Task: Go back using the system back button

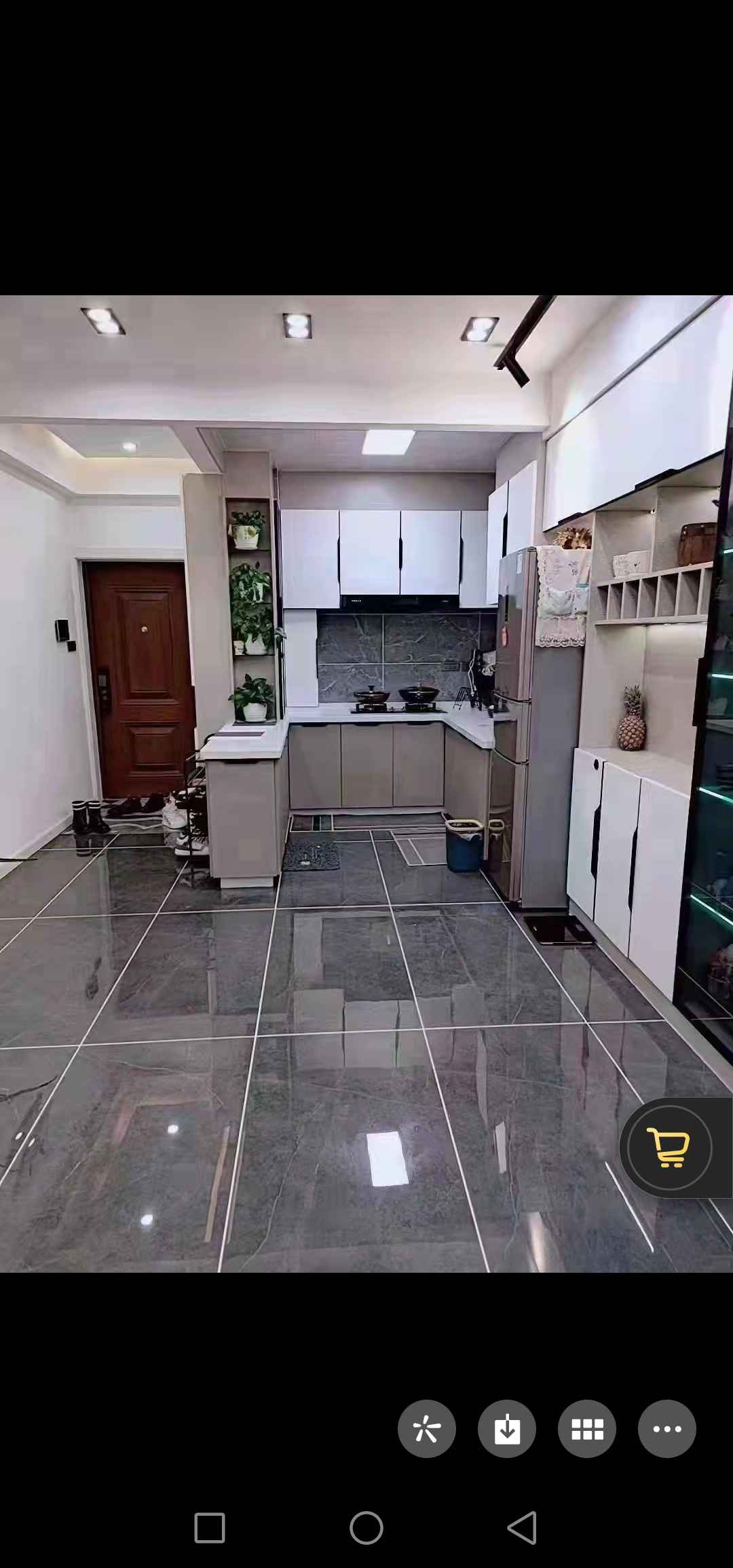Action: (522, 1528)
